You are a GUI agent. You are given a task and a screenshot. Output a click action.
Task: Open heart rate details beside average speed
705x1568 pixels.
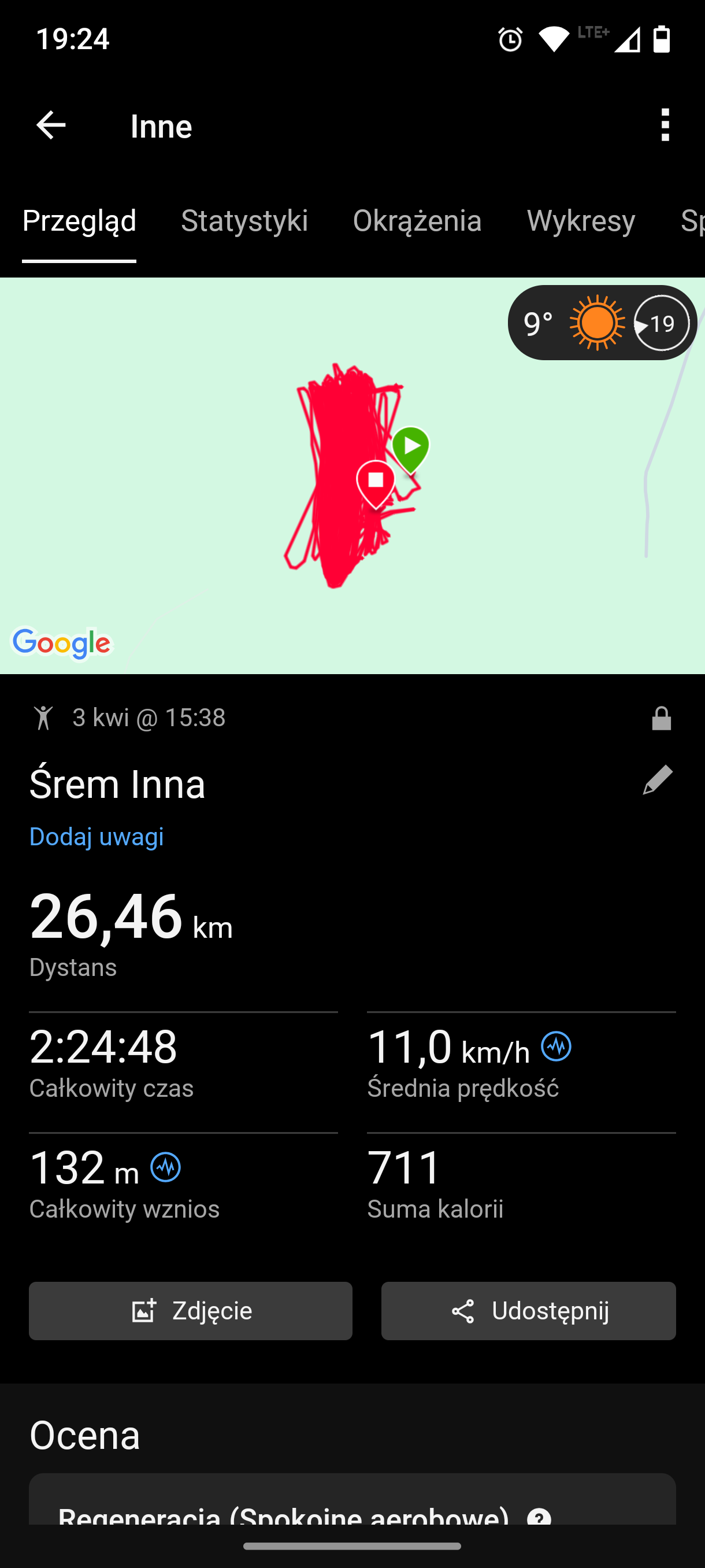coord(556,1047)
